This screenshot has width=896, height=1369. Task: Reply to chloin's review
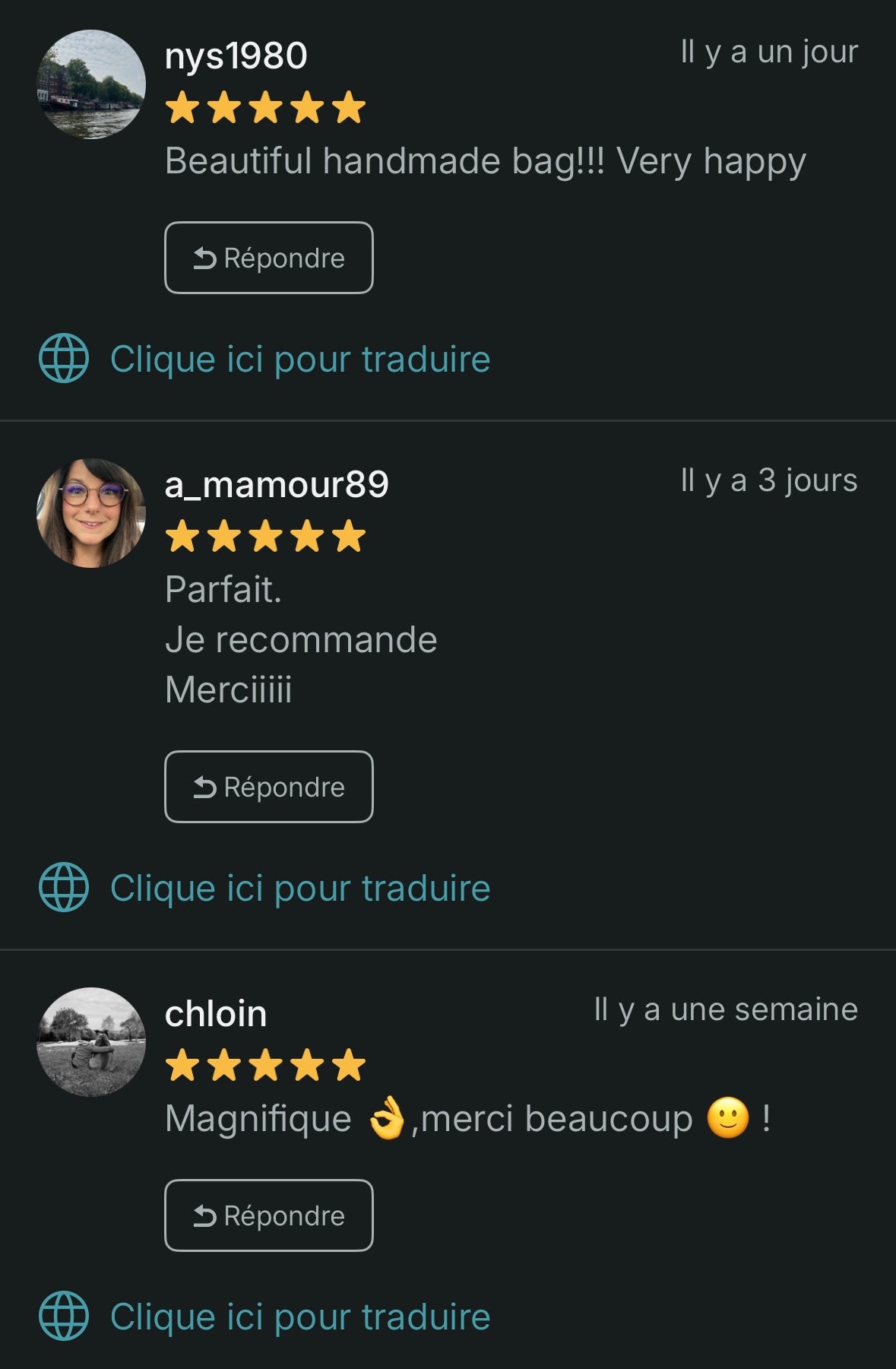[x=268, y=1215]
